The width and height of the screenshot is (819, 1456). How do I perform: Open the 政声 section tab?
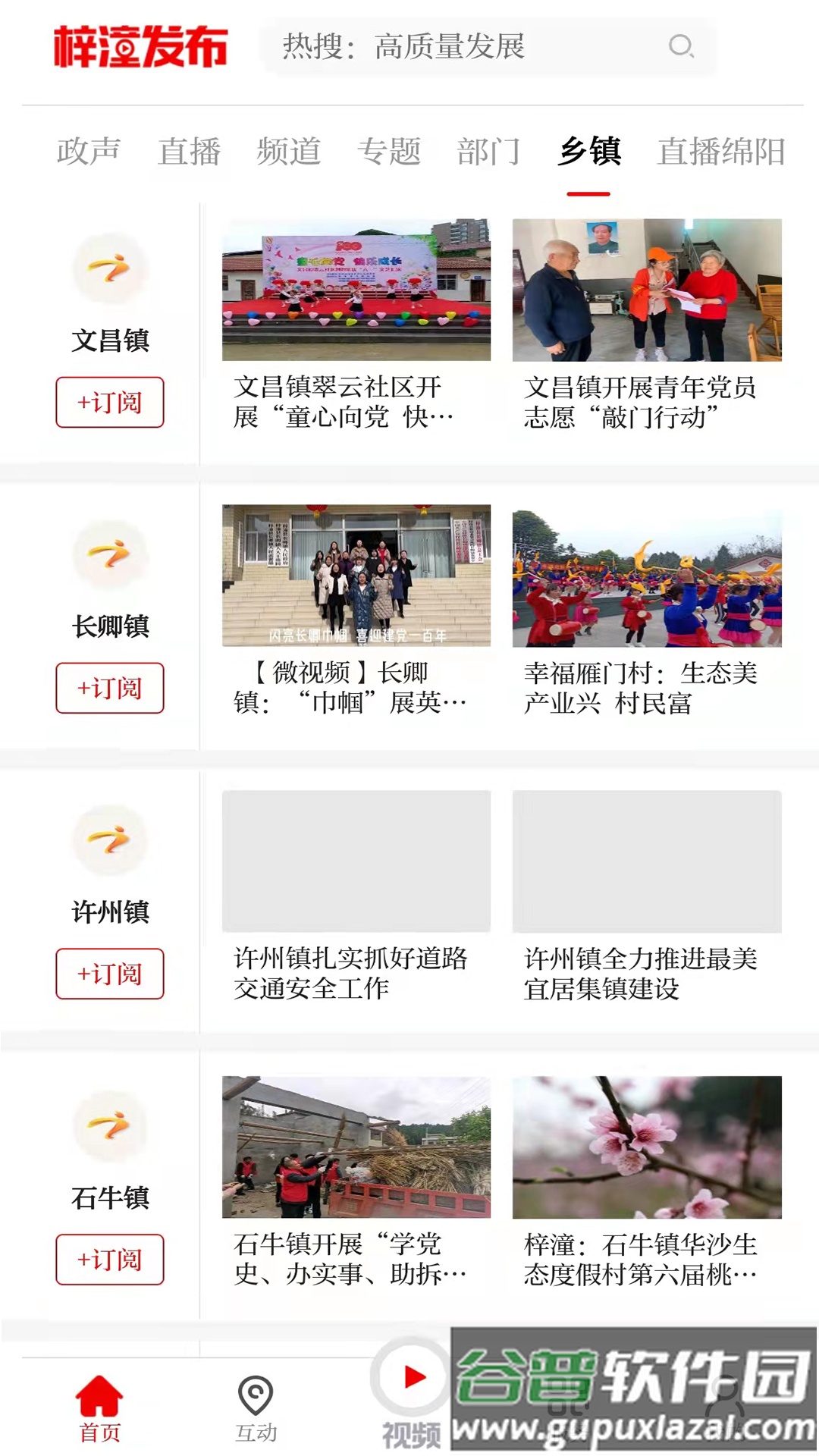(x=87, y=152)
